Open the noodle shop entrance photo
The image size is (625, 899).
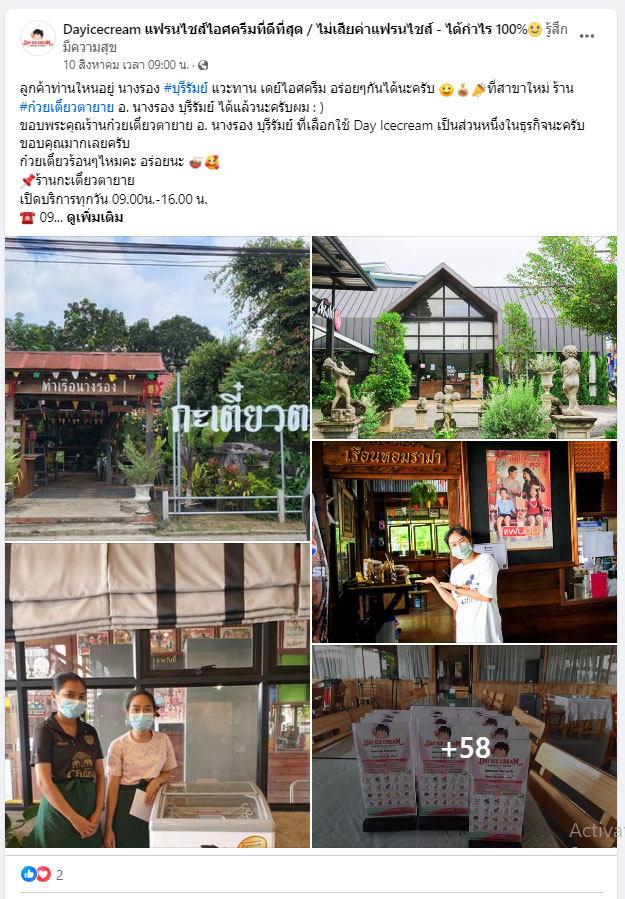pos(157,388)
